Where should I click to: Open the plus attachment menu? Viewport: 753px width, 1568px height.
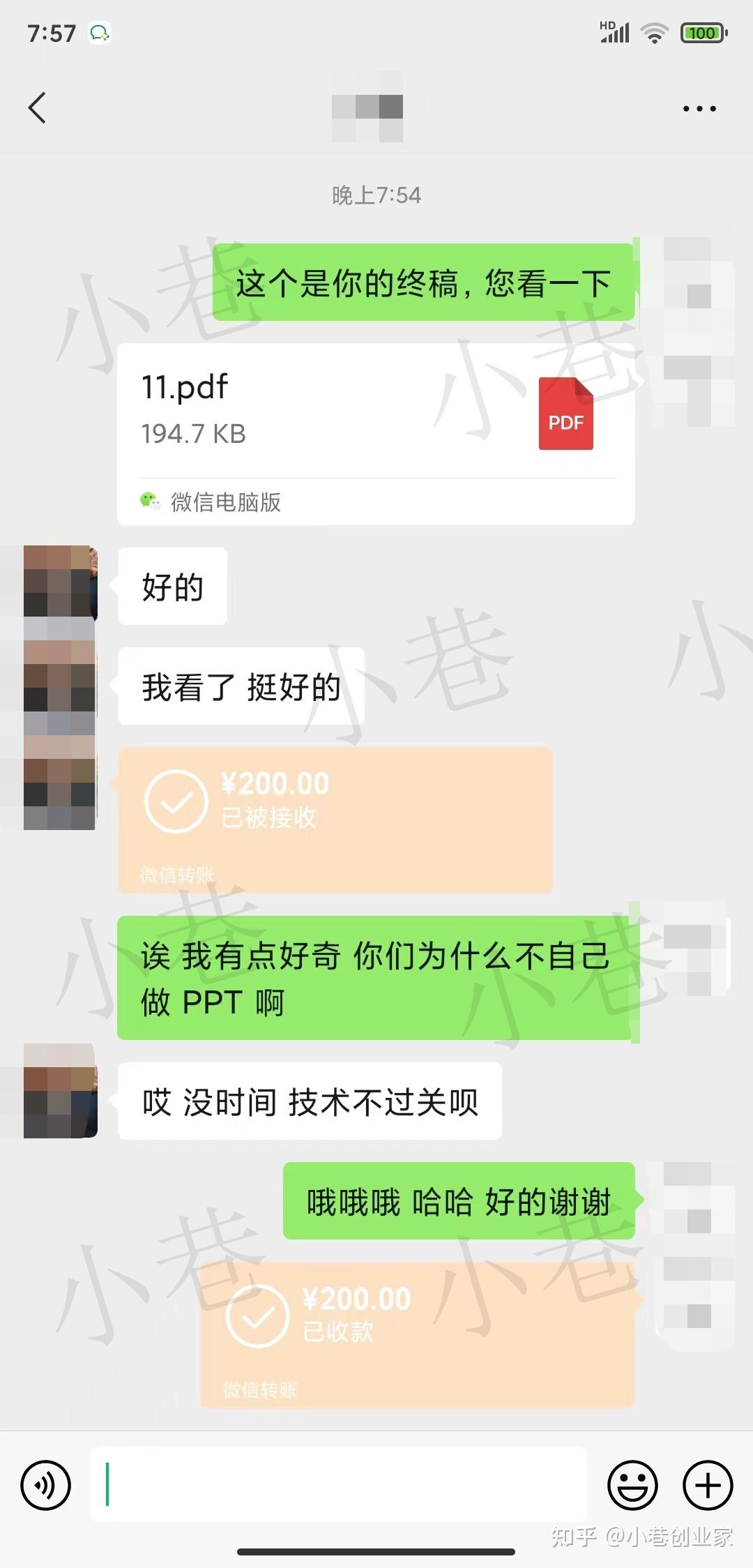pos(707,1485)
